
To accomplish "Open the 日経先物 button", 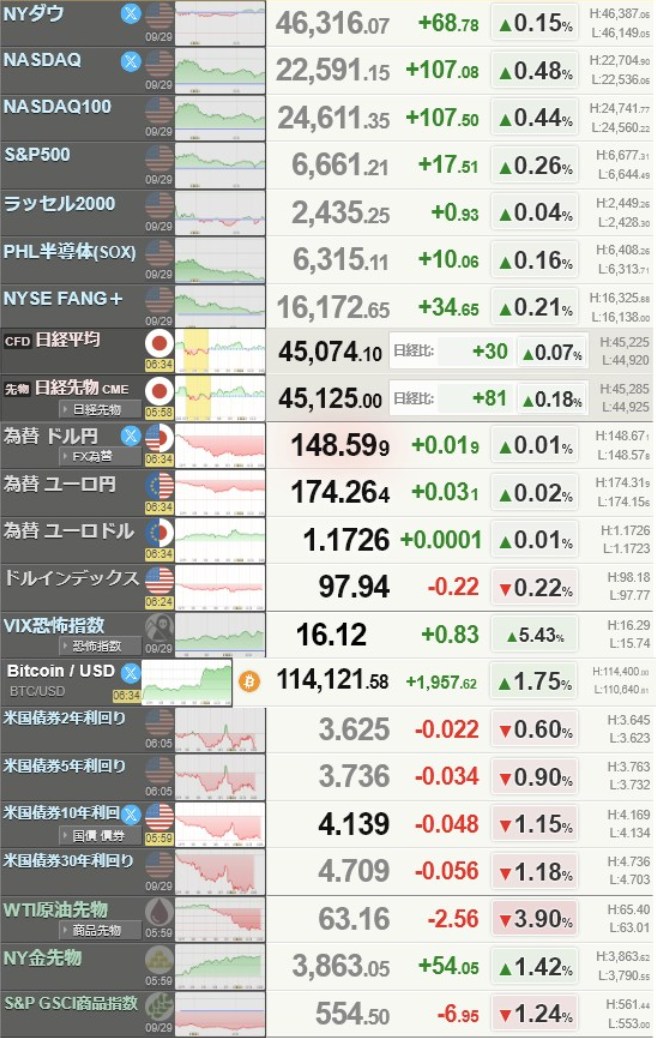I will click(98, 409).
